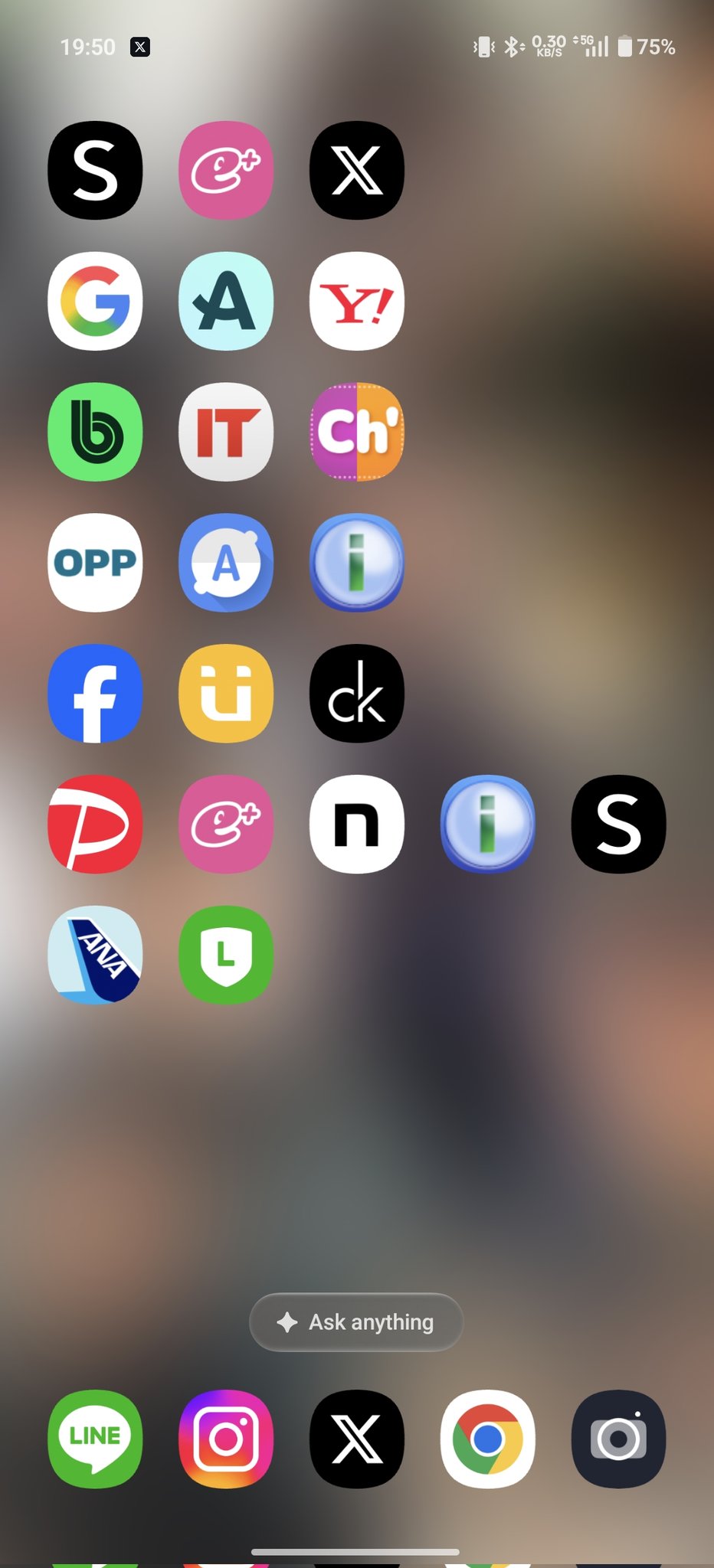The image size is (714, 1568).
Task: Open the red IT app
Action: click(x=226, y=432)
